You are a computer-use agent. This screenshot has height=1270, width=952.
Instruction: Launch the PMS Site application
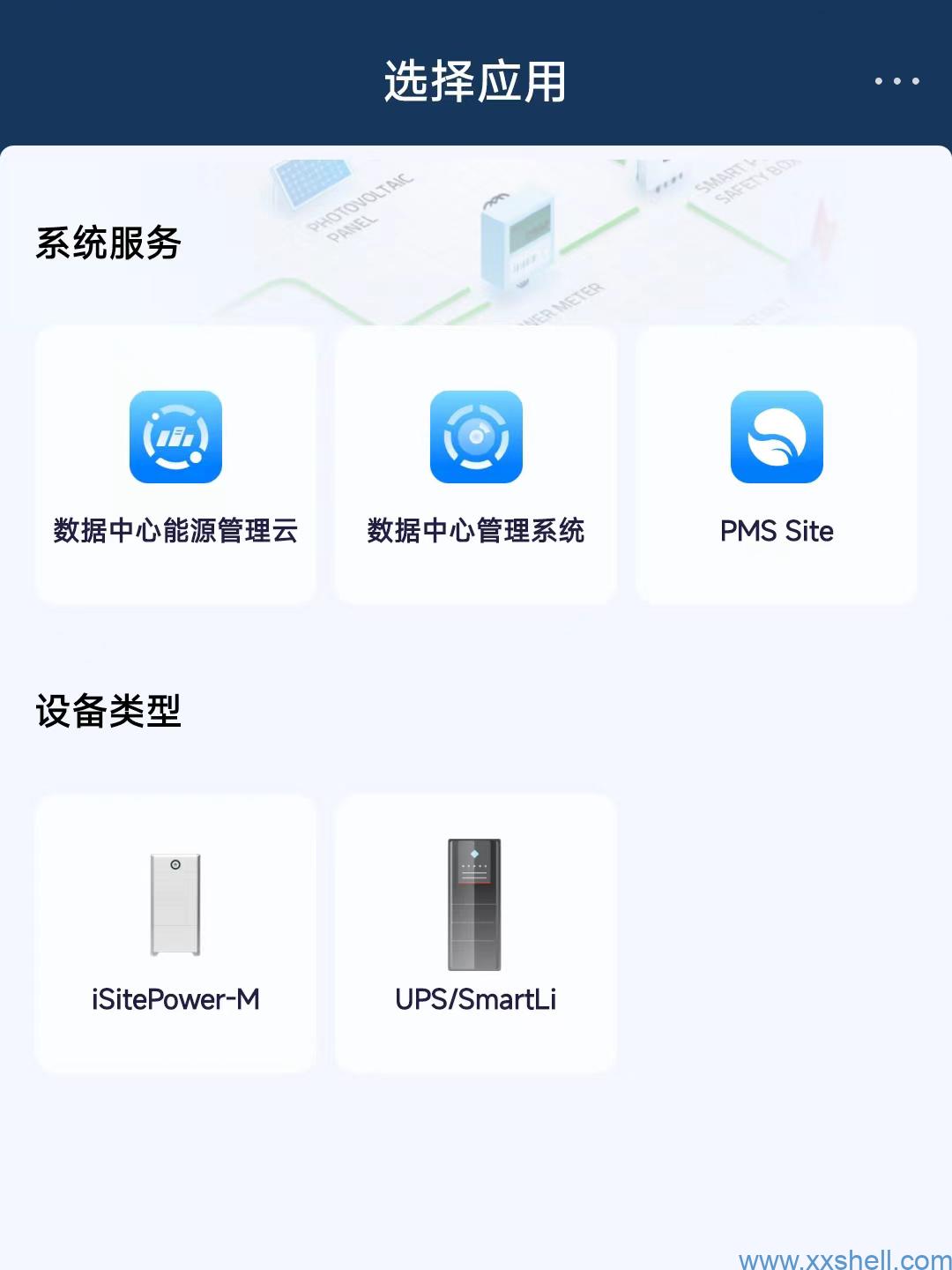777,465
